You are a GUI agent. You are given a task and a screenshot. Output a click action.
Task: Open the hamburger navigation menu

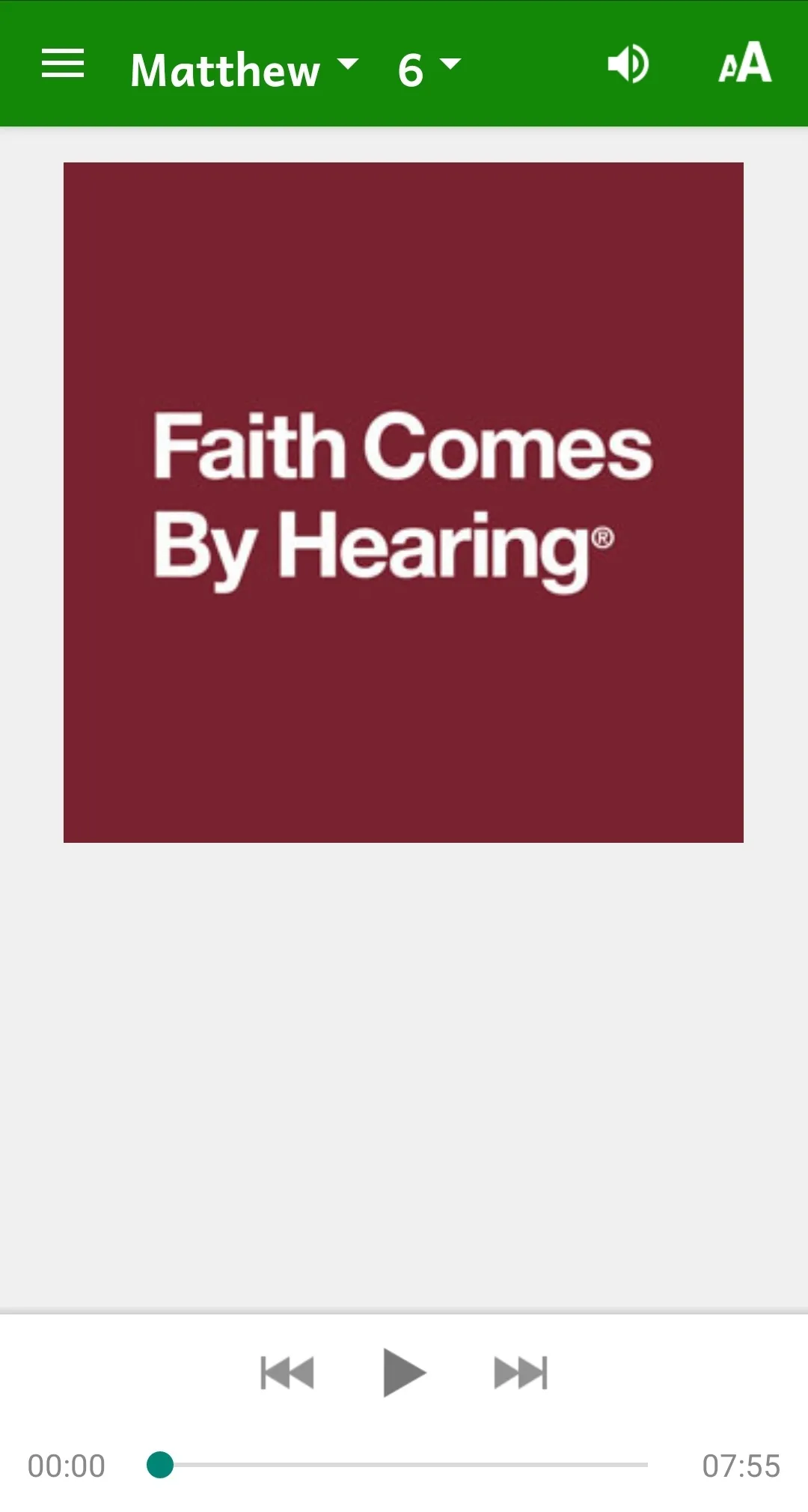point(63,64)
